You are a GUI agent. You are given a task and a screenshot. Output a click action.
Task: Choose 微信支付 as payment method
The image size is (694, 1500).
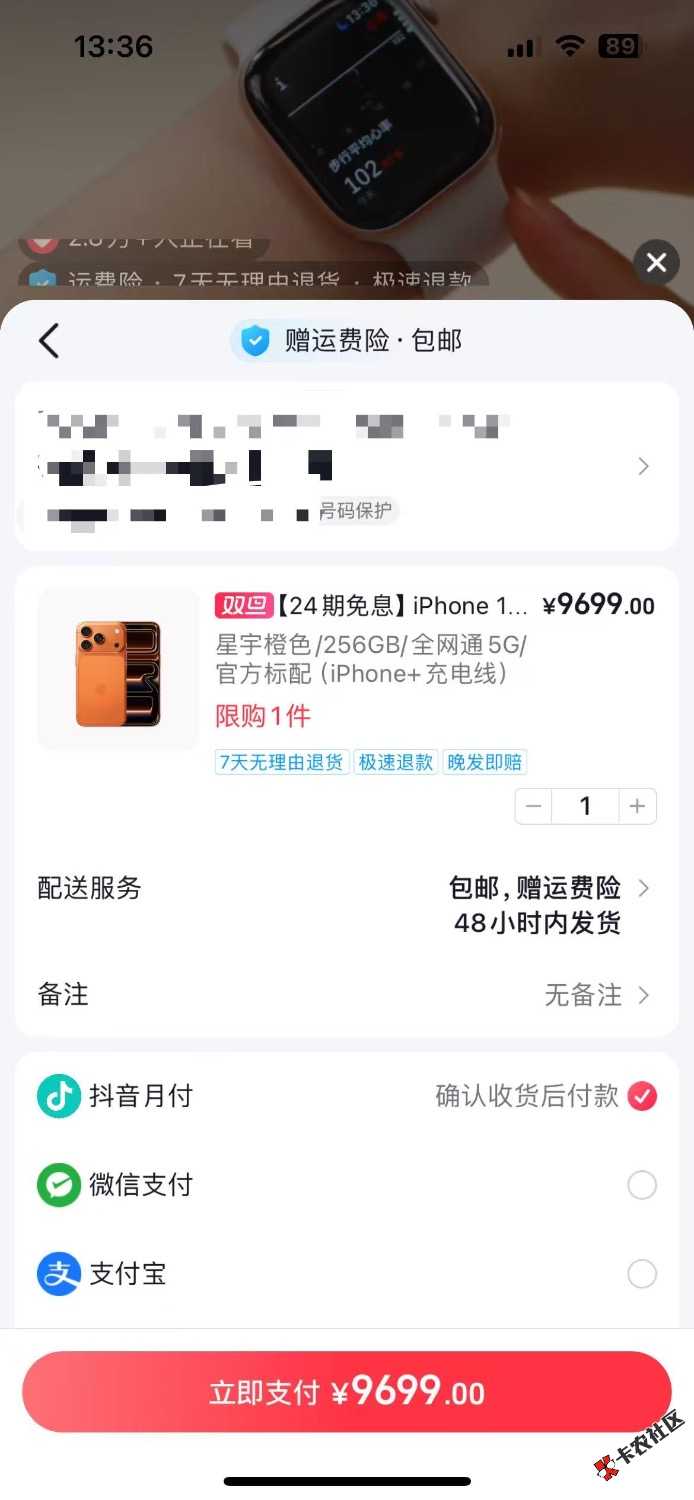641,1186
